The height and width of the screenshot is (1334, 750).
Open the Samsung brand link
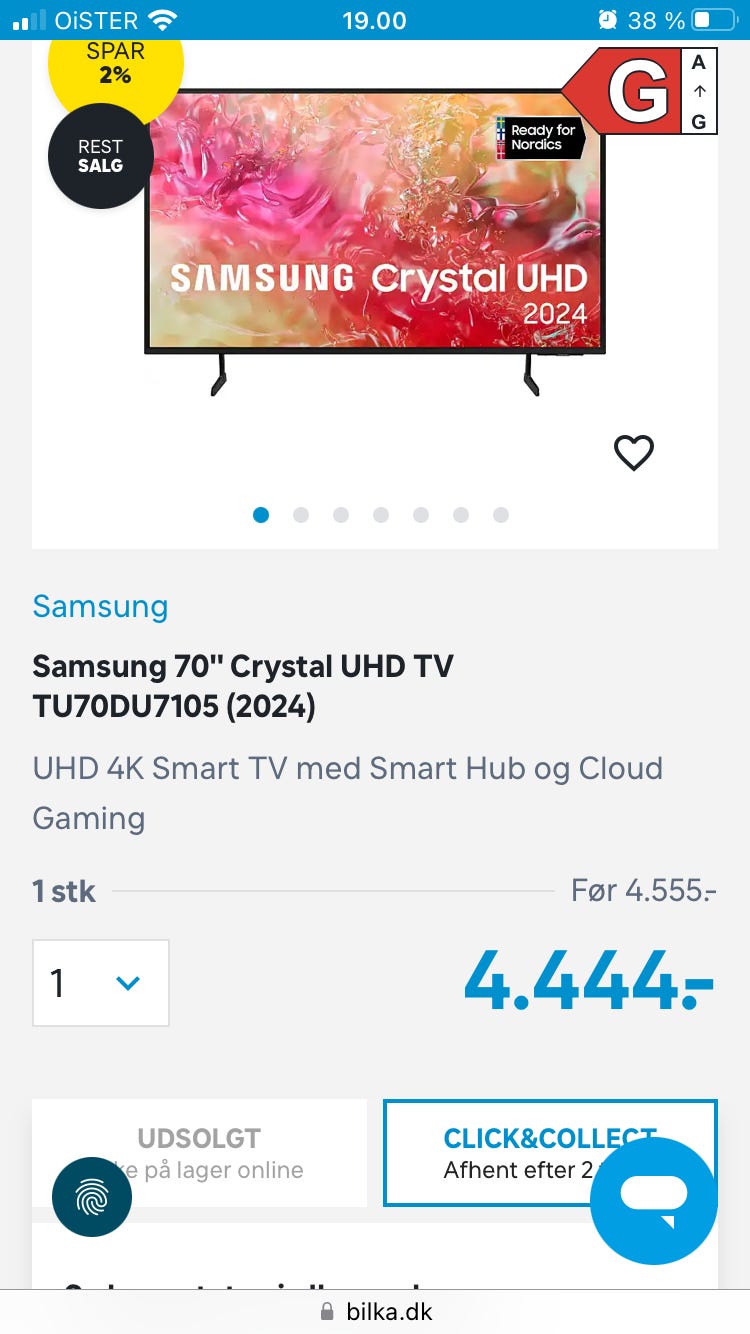(x=100, y=606)
